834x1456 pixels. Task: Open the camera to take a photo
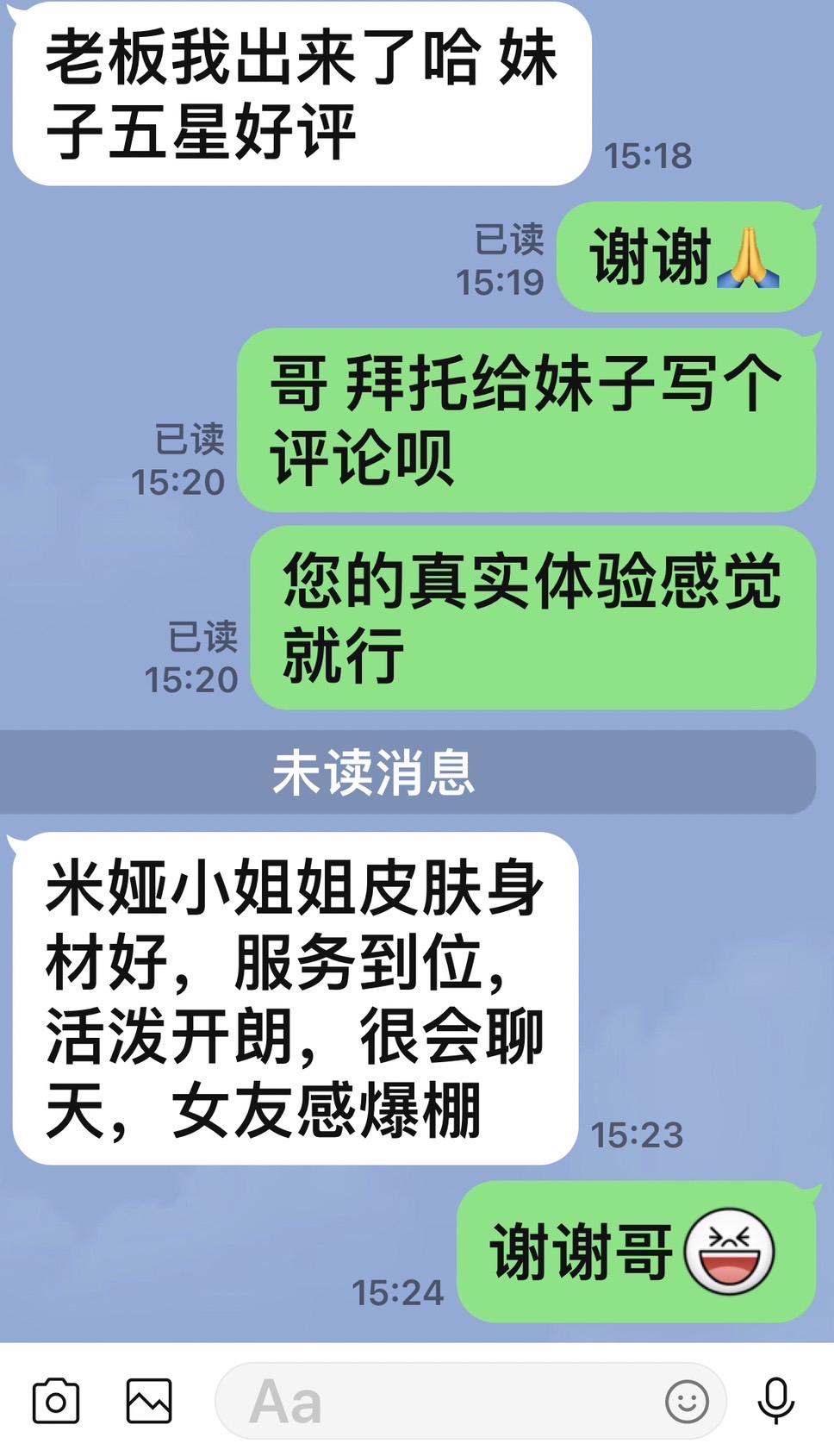coord(56,1401)
